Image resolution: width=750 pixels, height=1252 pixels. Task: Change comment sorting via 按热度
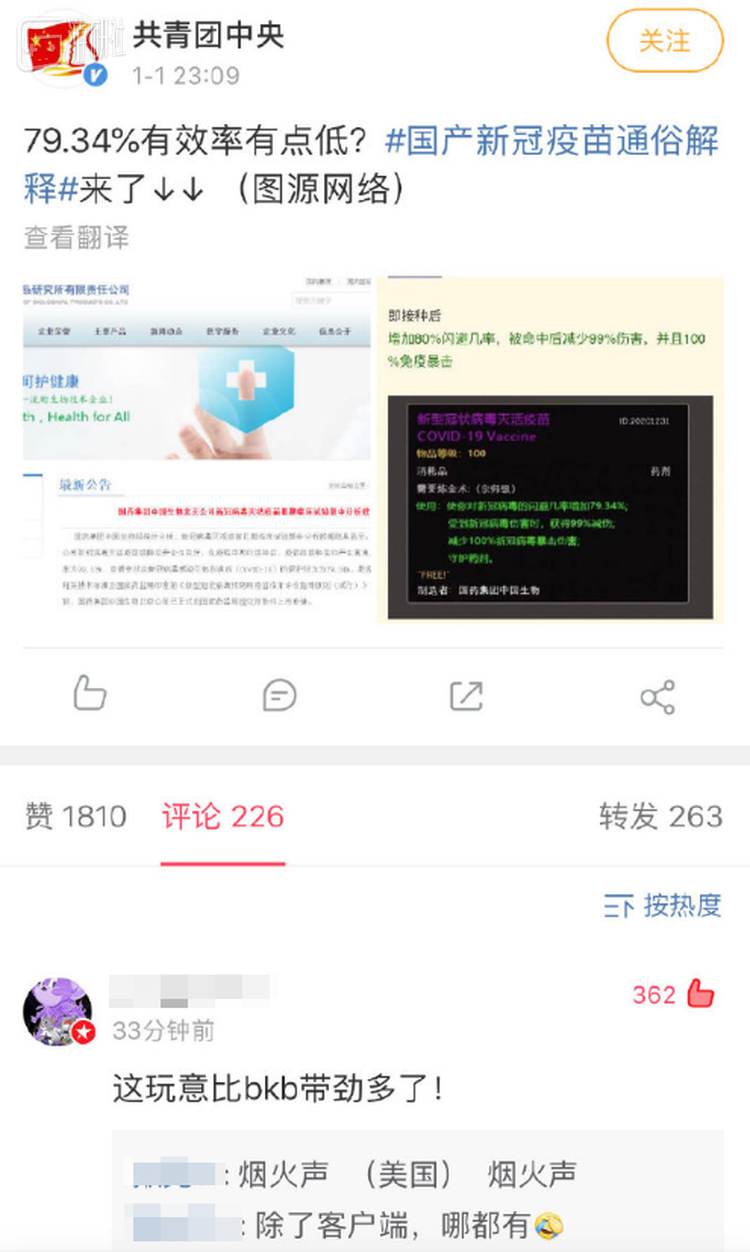coord(662,906)
